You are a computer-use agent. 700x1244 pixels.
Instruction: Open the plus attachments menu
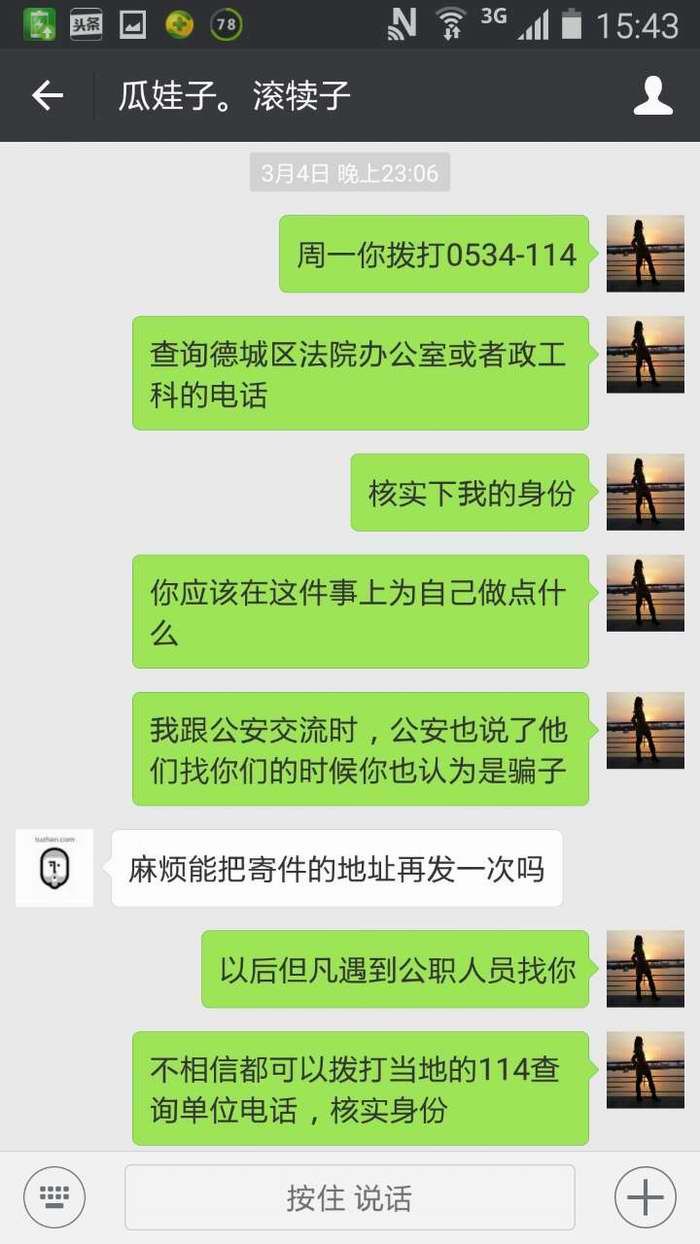click(x=645, y=1197)
